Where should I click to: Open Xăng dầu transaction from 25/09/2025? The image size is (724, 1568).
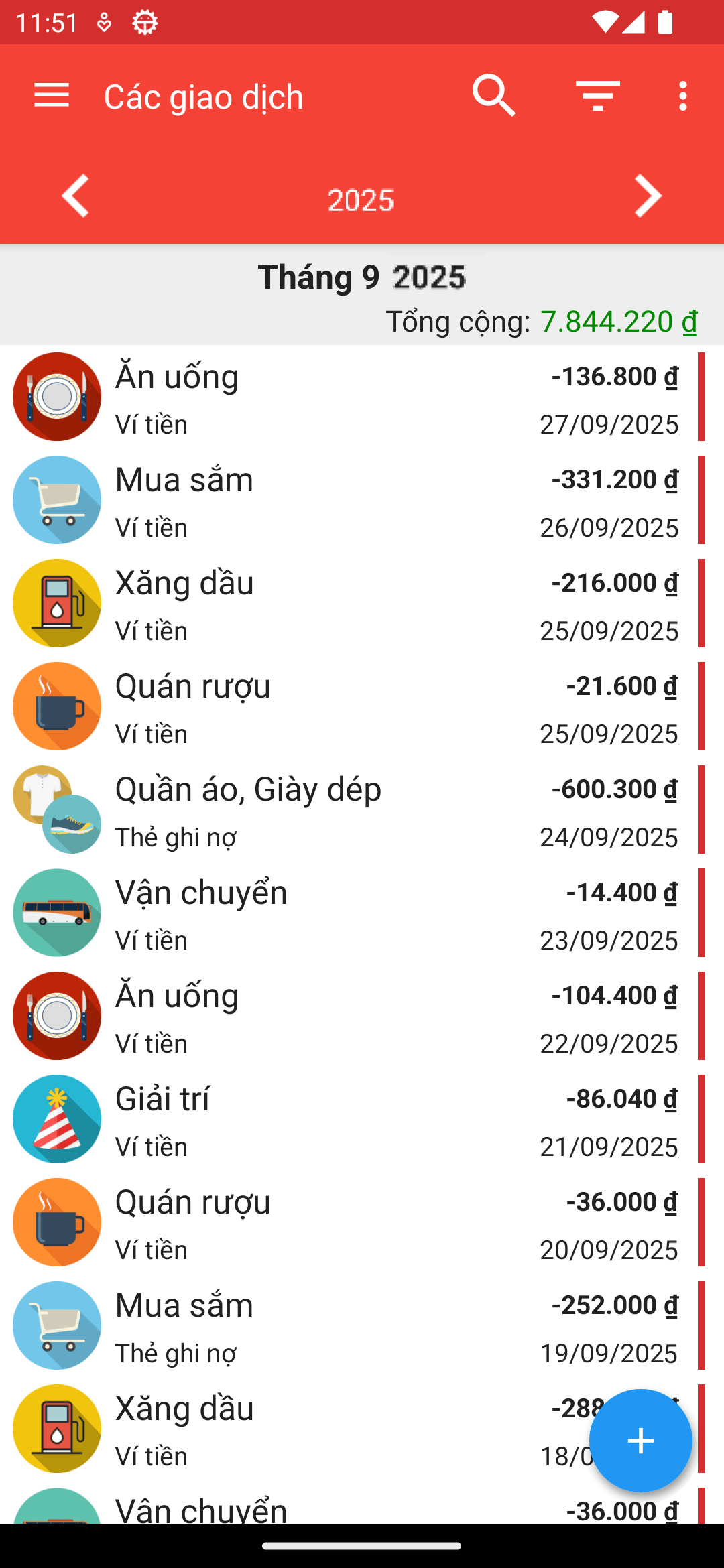pos(362,603)
